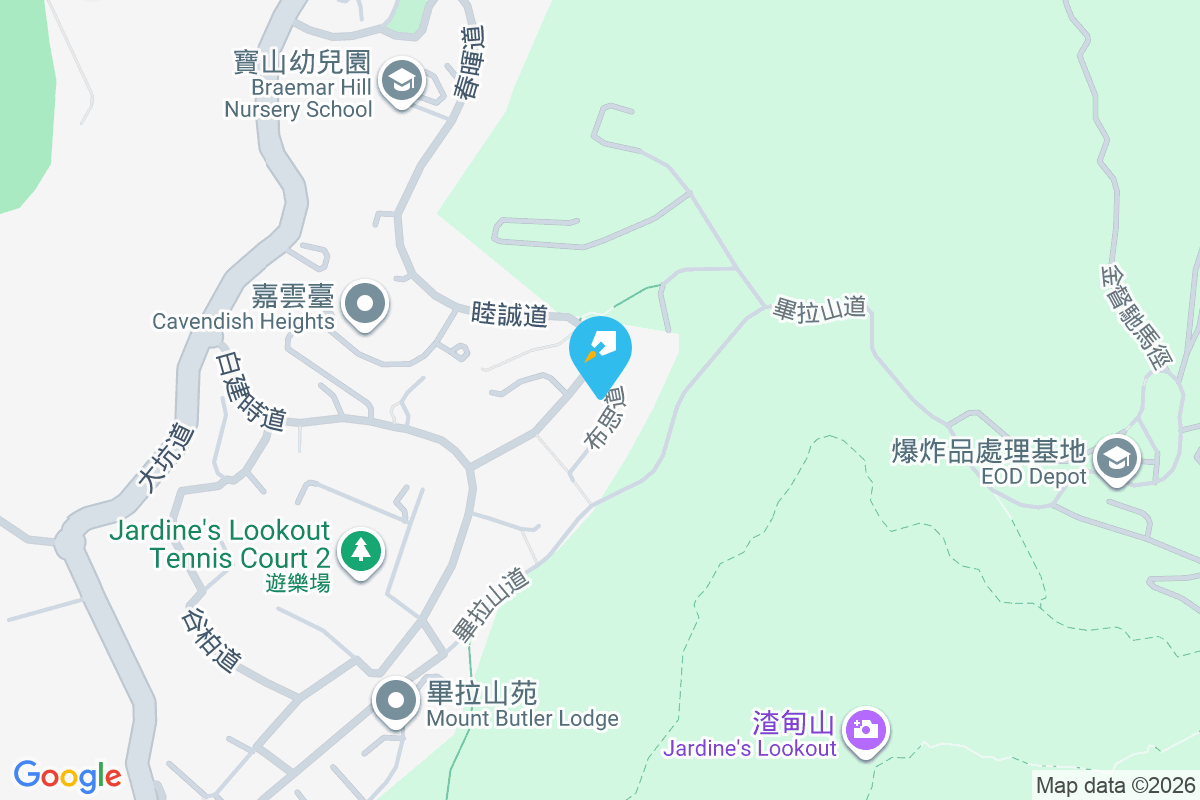Open Braemar Hill Nursery School marker
The width and height of the screenshot is (1200, 800).
coord(403,81)
